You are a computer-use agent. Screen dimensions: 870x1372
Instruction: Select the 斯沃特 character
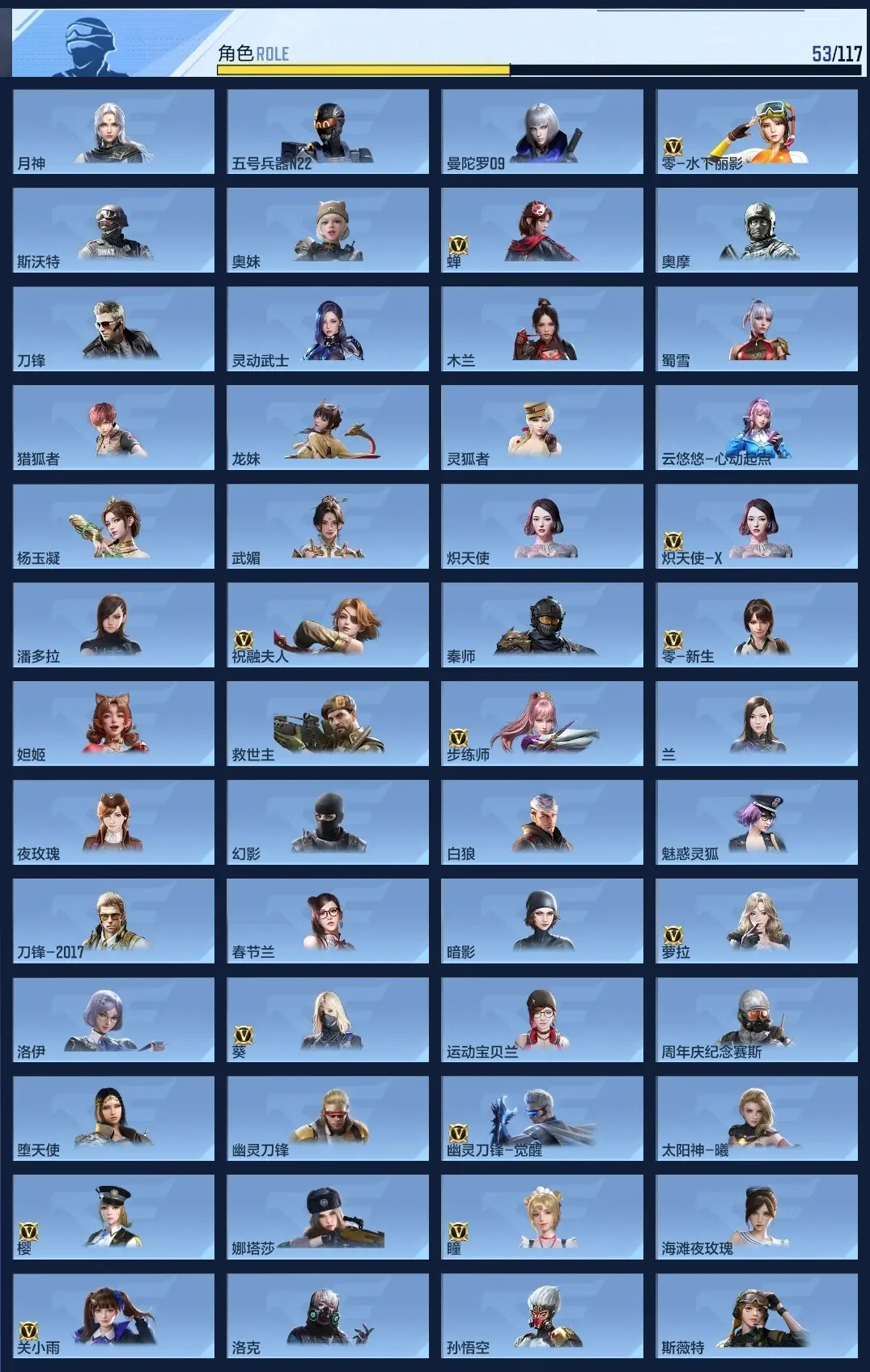click(113, 230)
